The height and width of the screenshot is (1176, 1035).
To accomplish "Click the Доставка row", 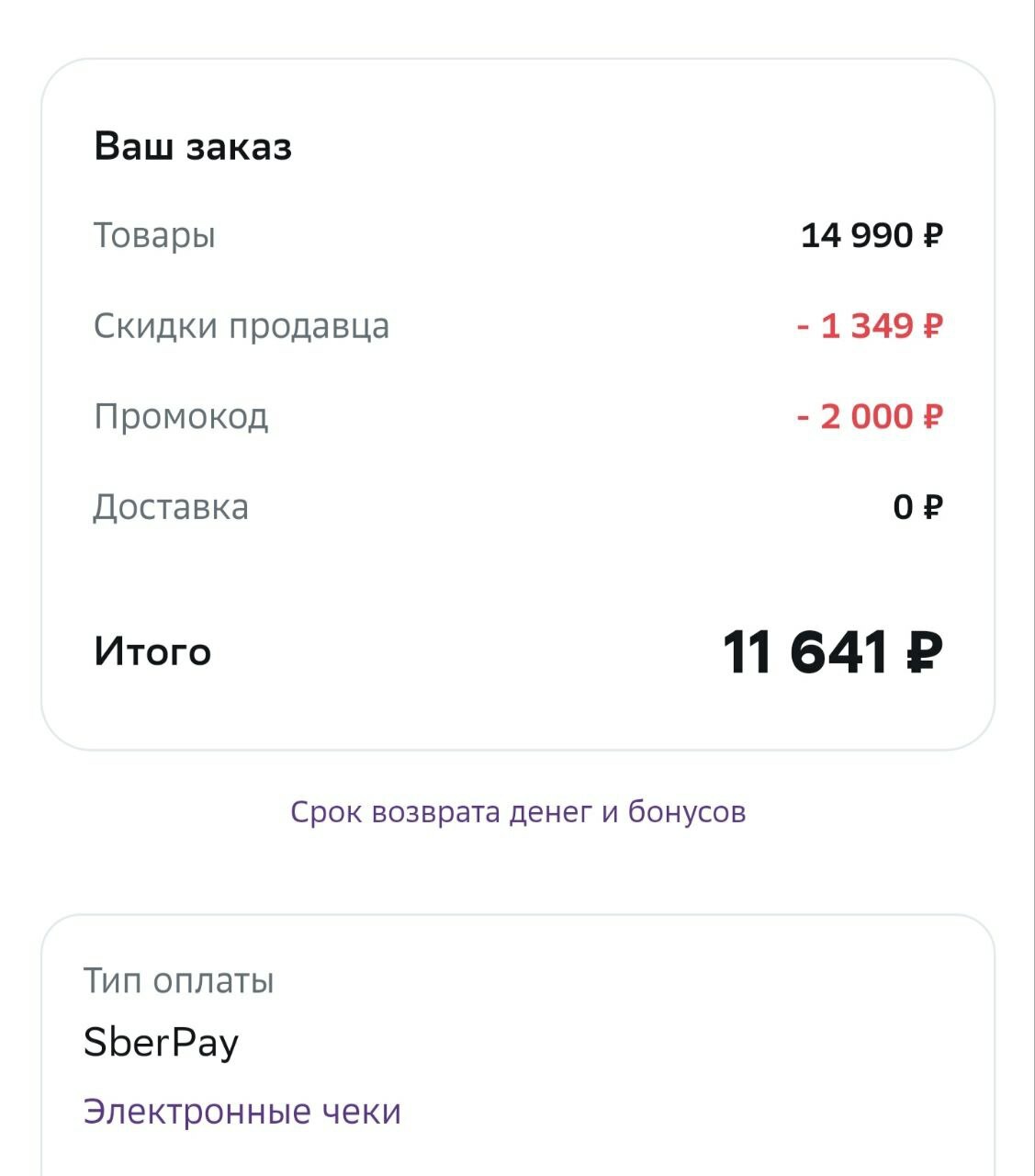I will click(172, 505).
